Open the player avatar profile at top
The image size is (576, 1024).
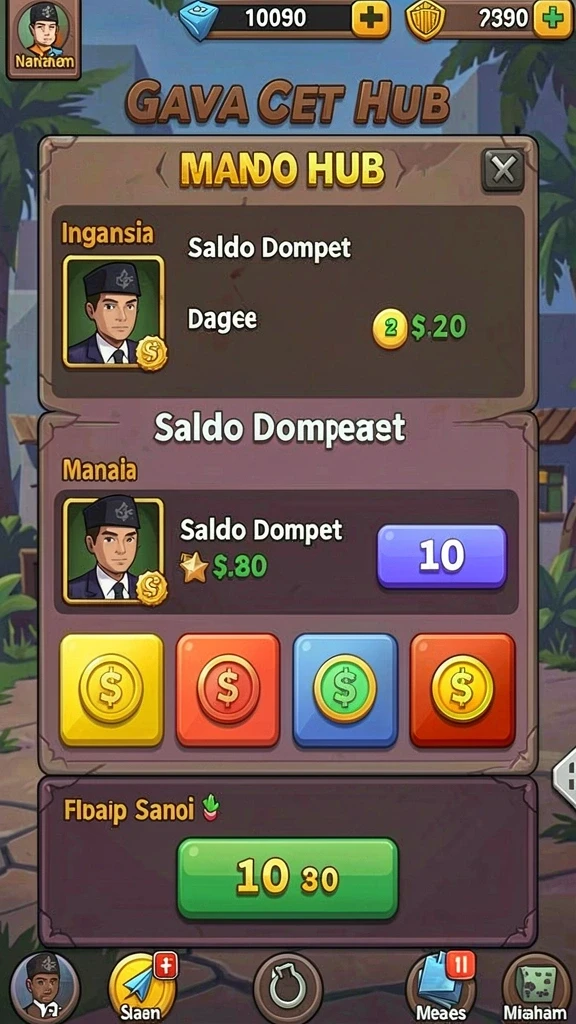tap(44, 39)
